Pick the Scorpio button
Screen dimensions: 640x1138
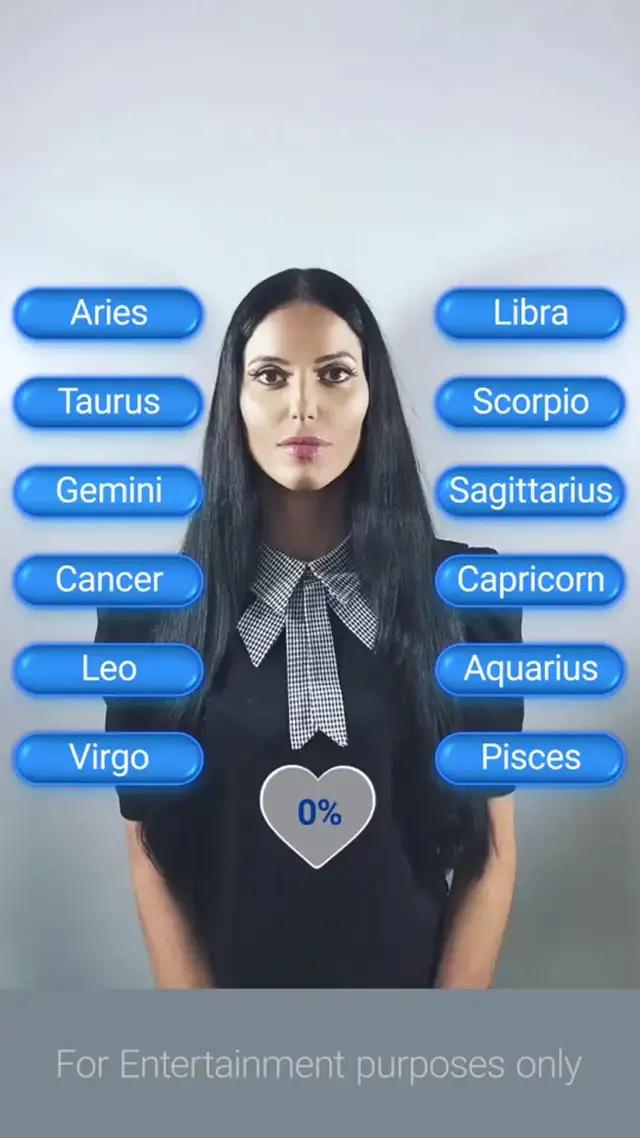(530, 402)
